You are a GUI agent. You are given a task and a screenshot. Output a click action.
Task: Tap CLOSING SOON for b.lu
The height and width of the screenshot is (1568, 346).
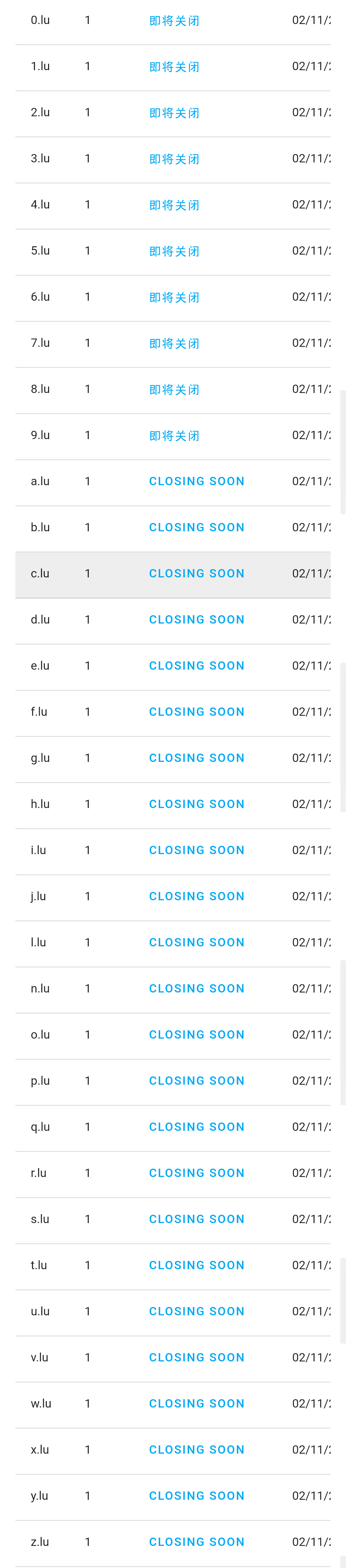click(196, 528)
